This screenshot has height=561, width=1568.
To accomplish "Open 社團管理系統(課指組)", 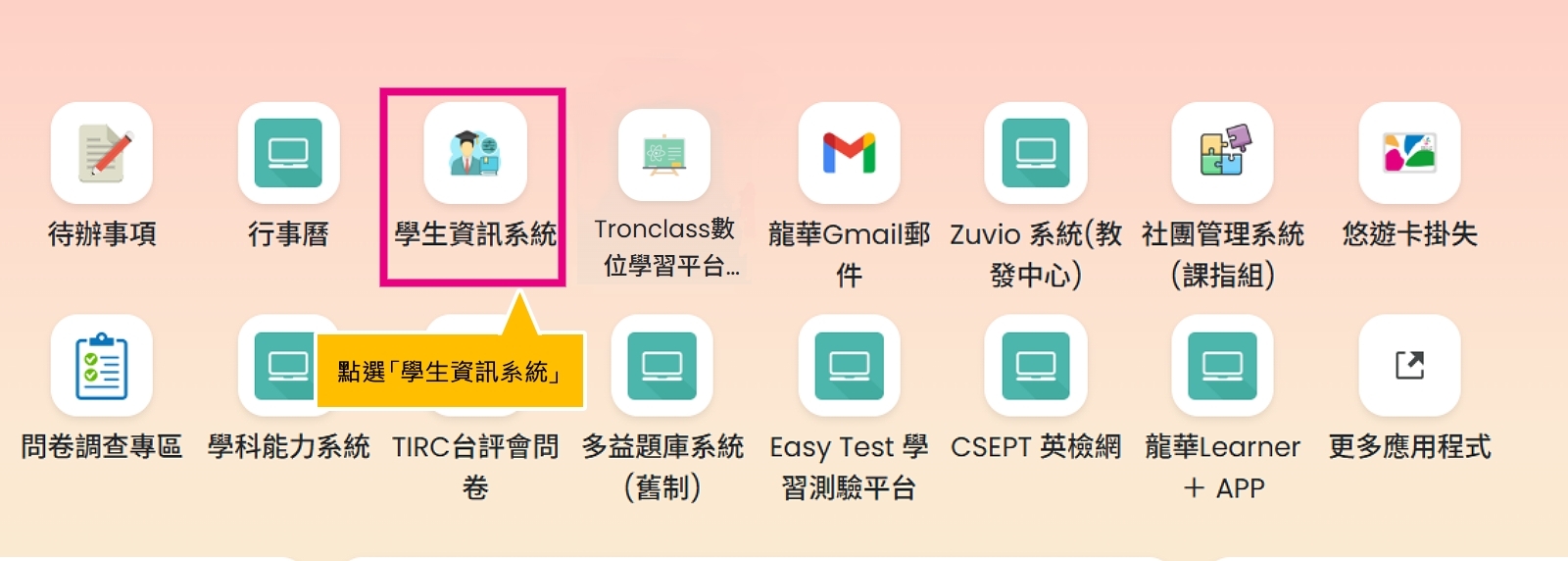I will coord(1222,154).
